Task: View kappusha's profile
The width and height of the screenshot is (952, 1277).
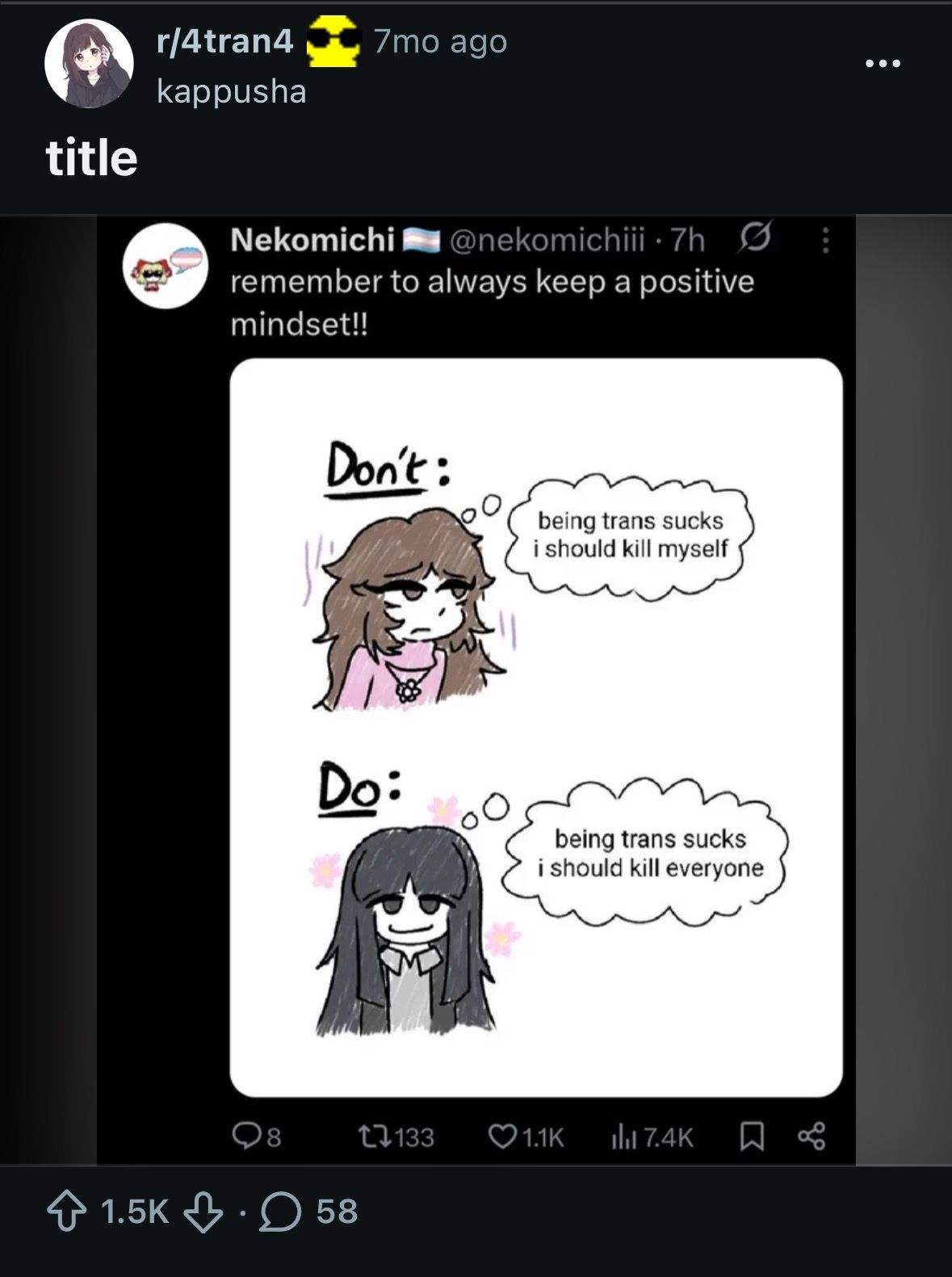Action: tap(231, 91)
